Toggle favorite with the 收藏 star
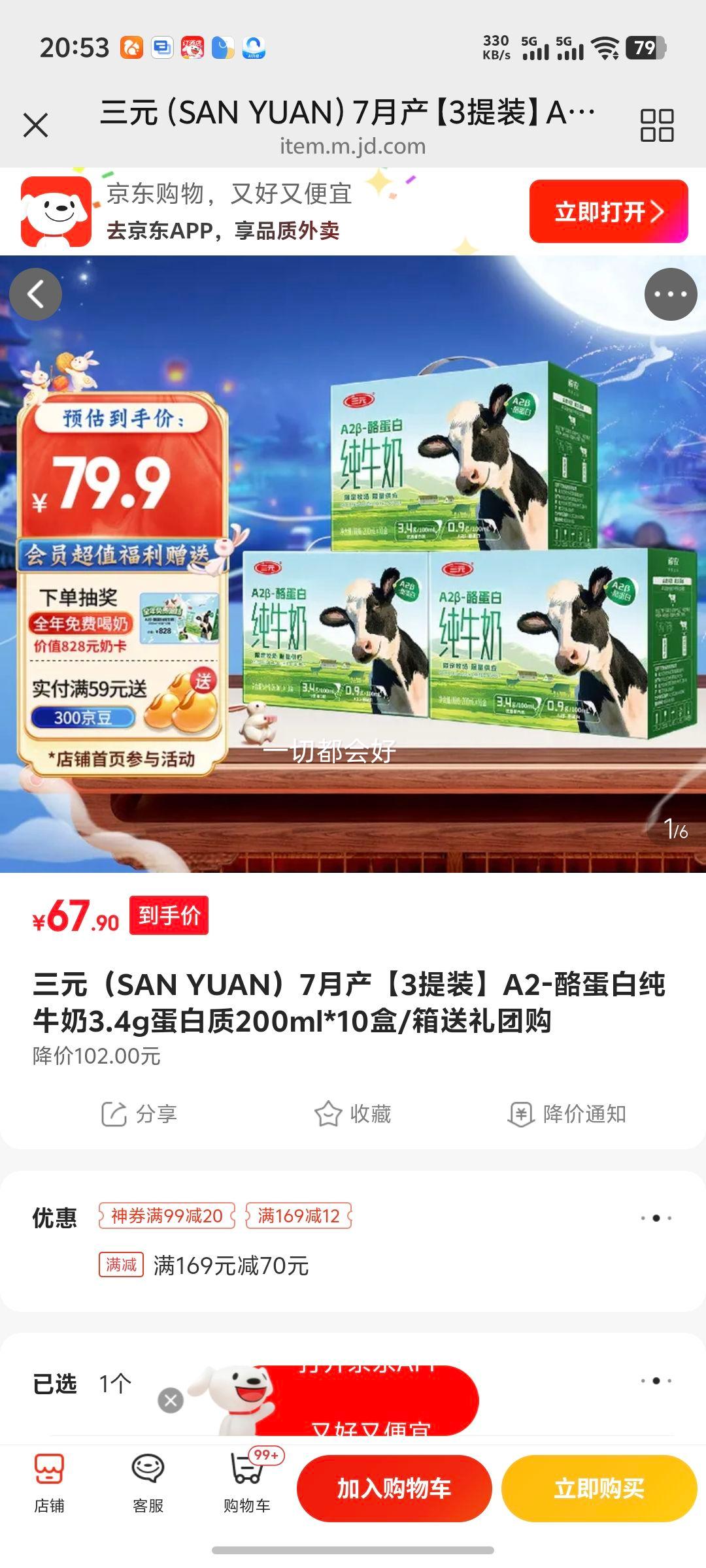This screenshot has width=706, height=1568. [x=353, y=1113]
